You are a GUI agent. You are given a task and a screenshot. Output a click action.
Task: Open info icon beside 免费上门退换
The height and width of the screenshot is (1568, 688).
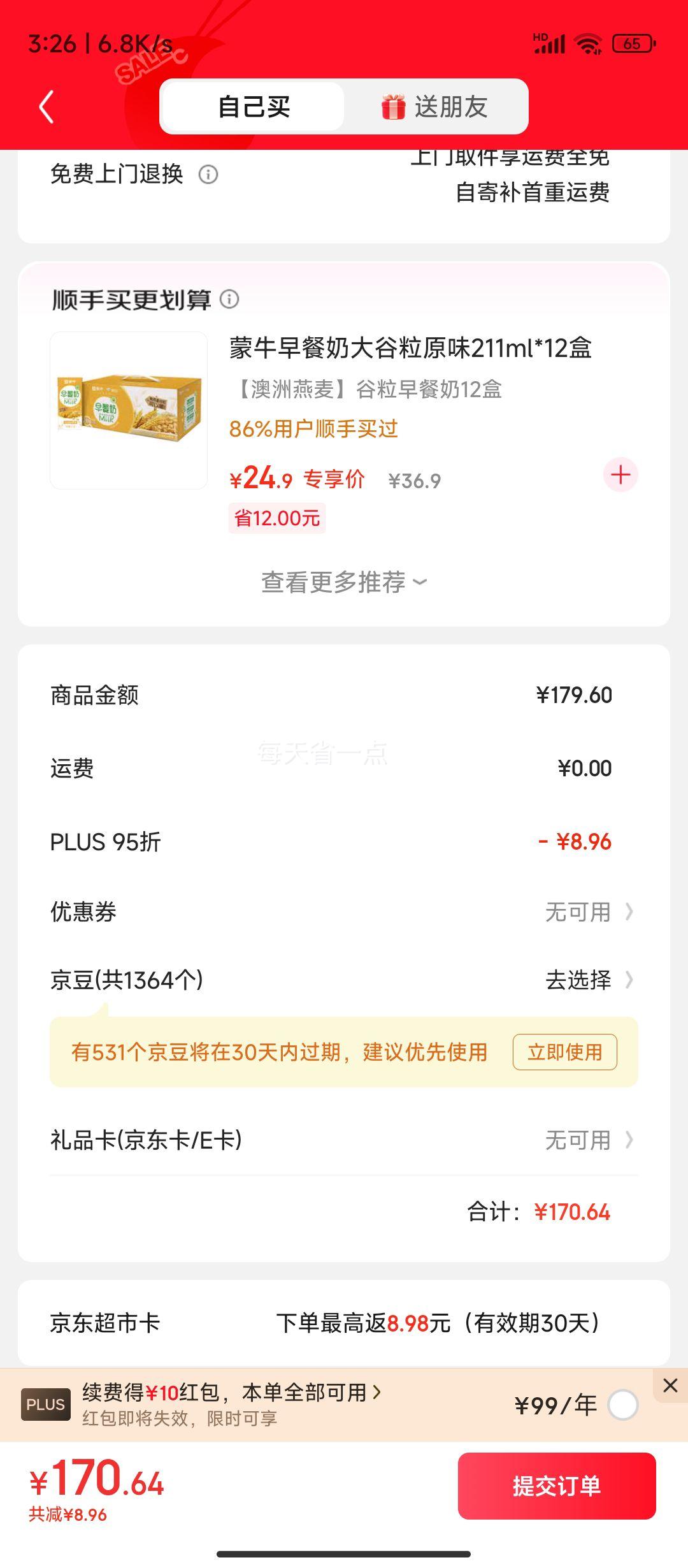point(208,174)
